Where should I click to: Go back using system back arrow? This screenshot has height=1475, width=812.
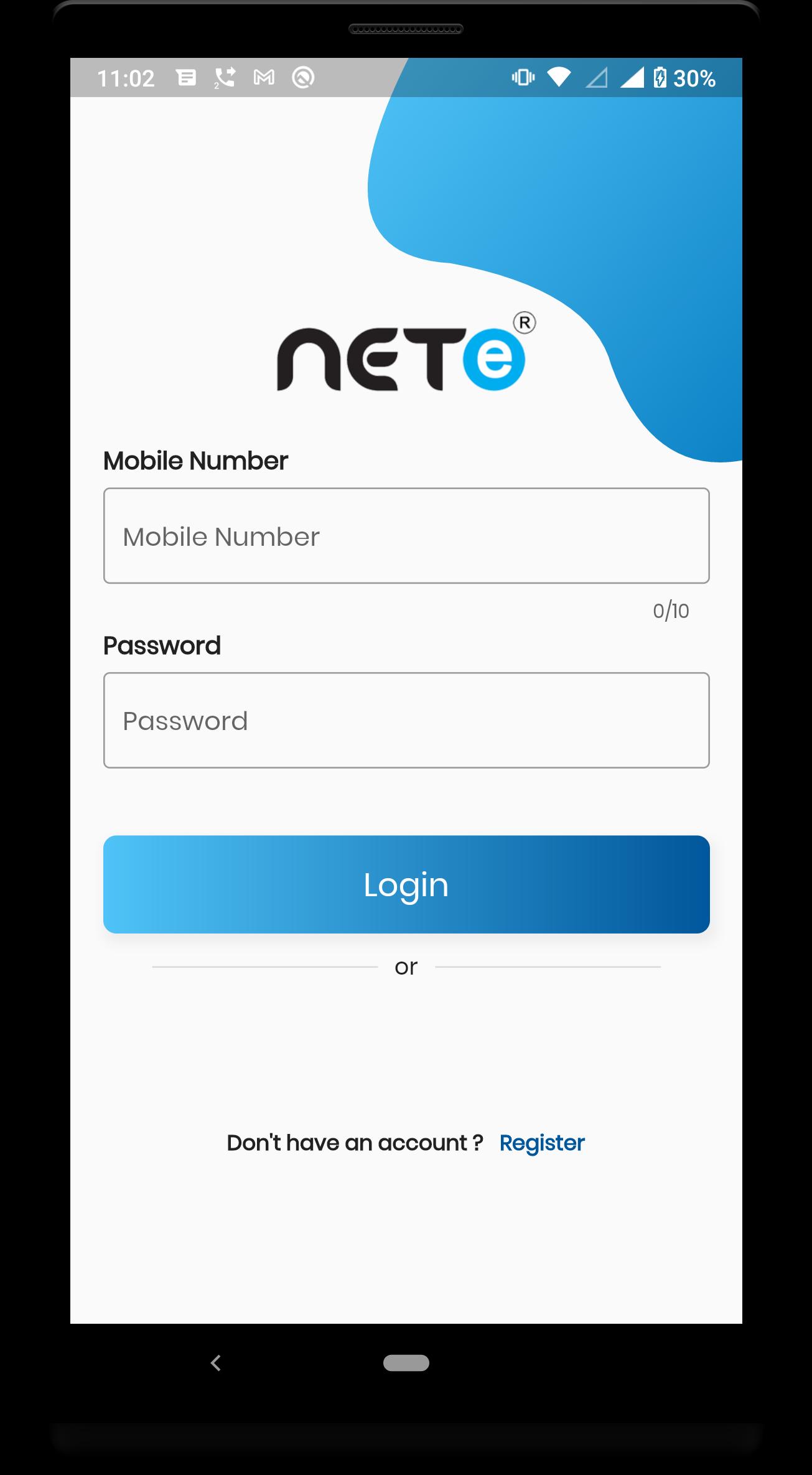point(216,1363)
